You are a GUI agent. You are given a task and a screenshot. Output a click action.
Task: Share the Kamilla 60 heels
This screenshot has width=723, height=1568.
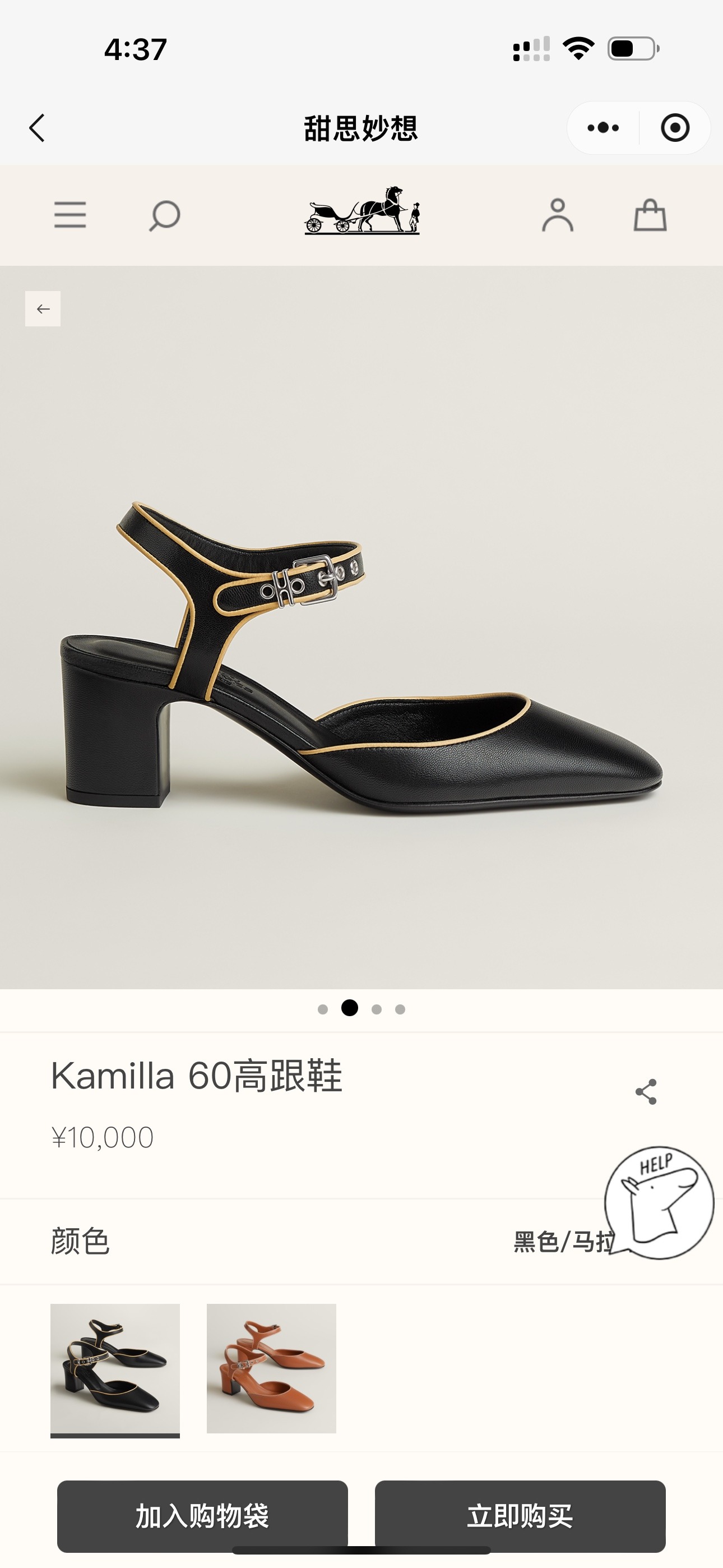coord(646,1091)
